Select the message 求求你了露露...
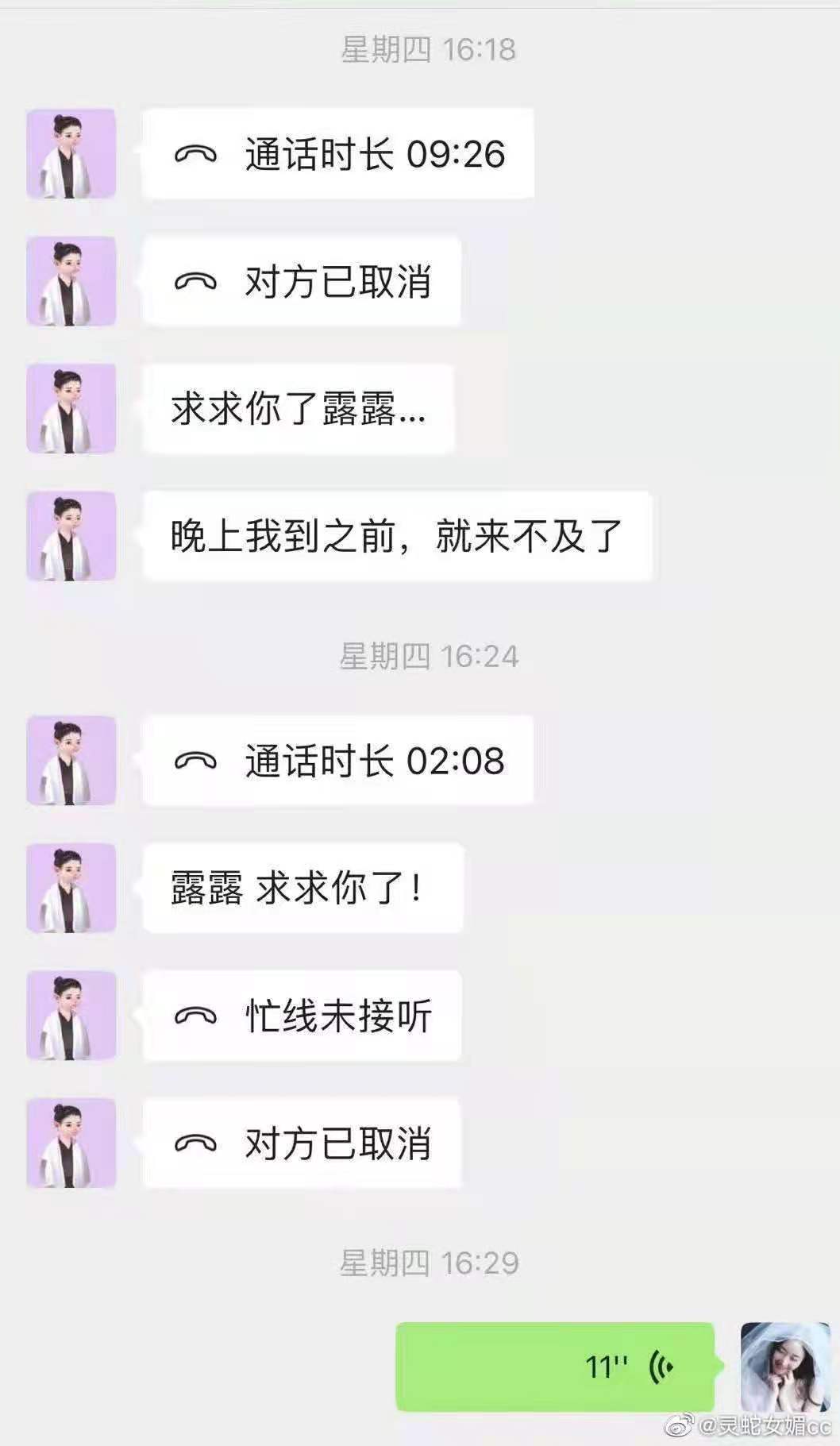840x1446 pixels. tap(298, 410)
